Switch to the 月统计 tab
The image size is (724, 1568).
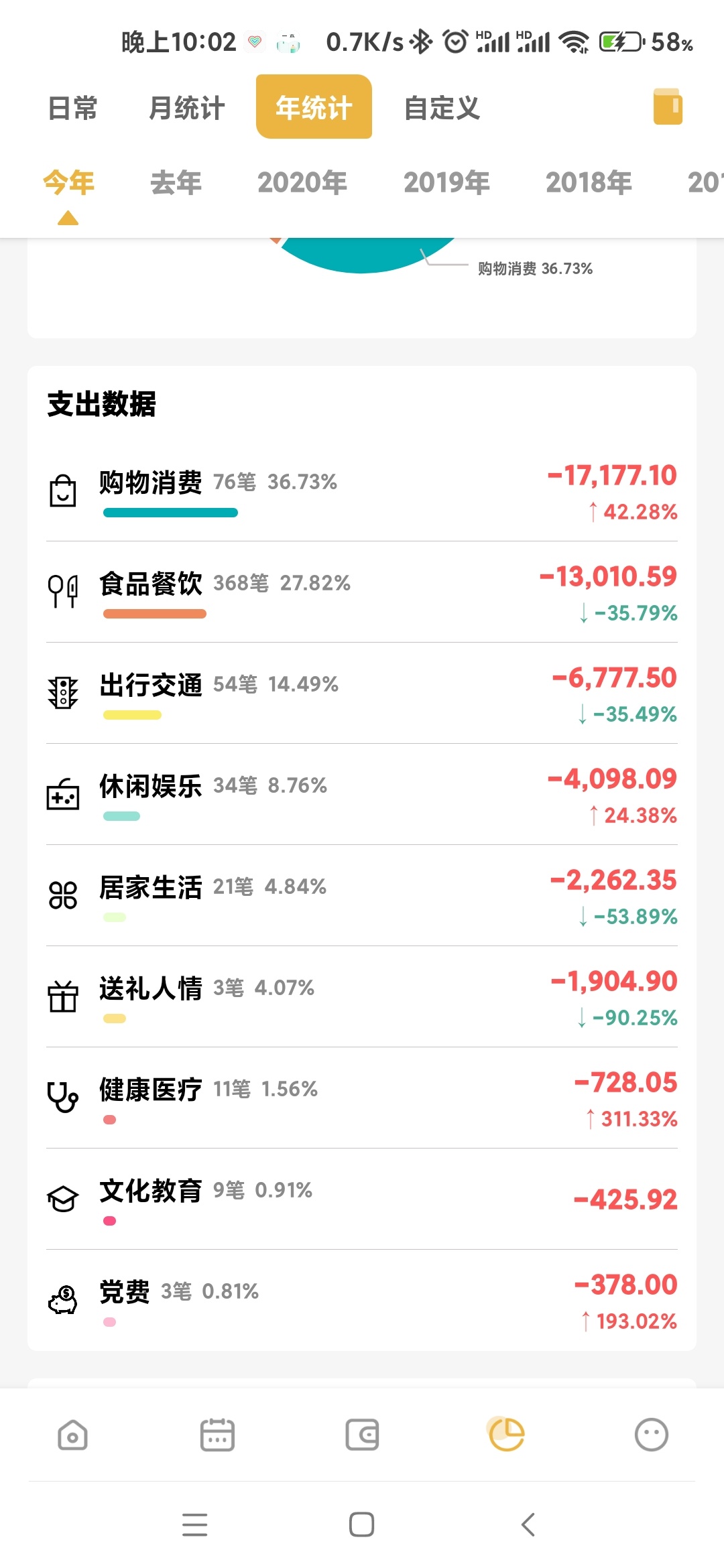186,107
